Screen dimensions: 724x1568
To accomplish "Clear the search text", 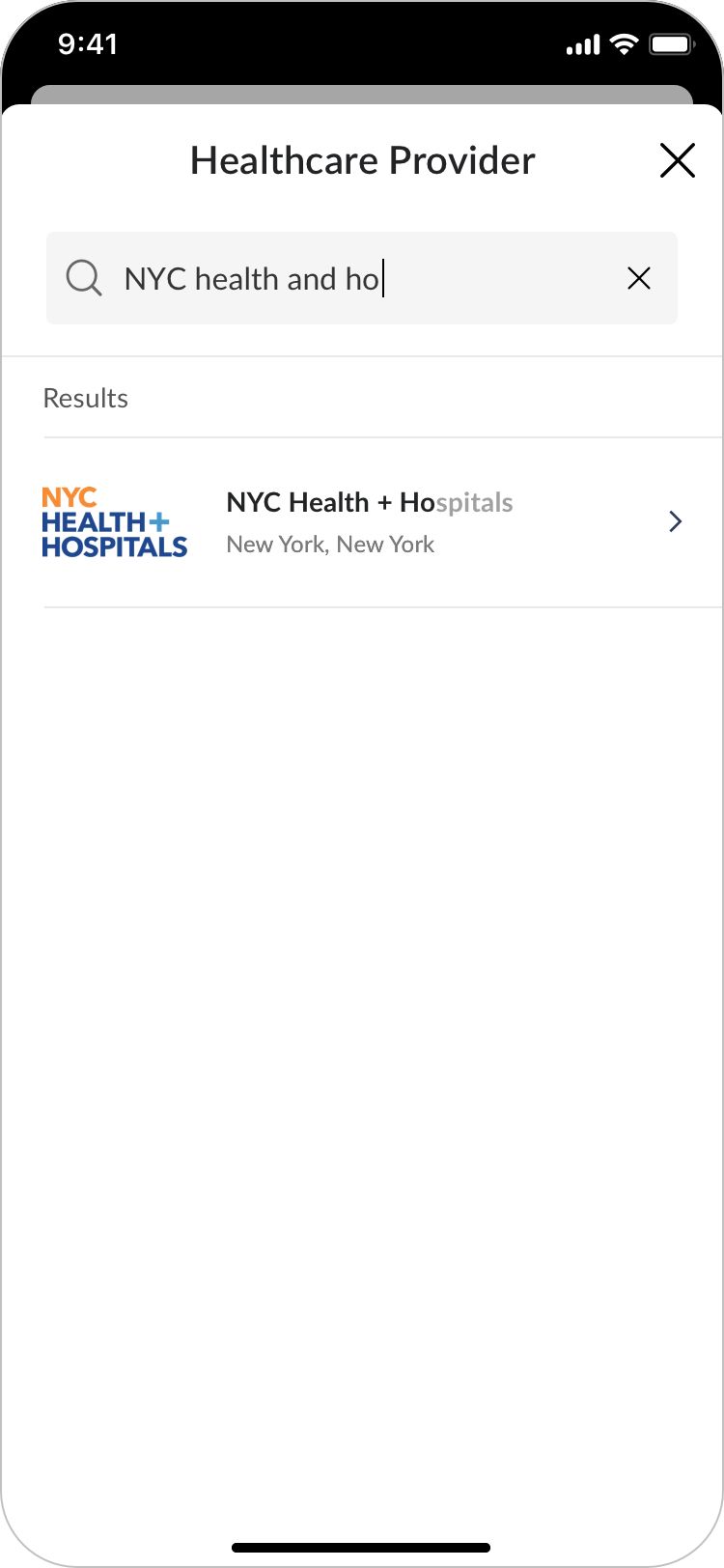I will coord(638,279).
